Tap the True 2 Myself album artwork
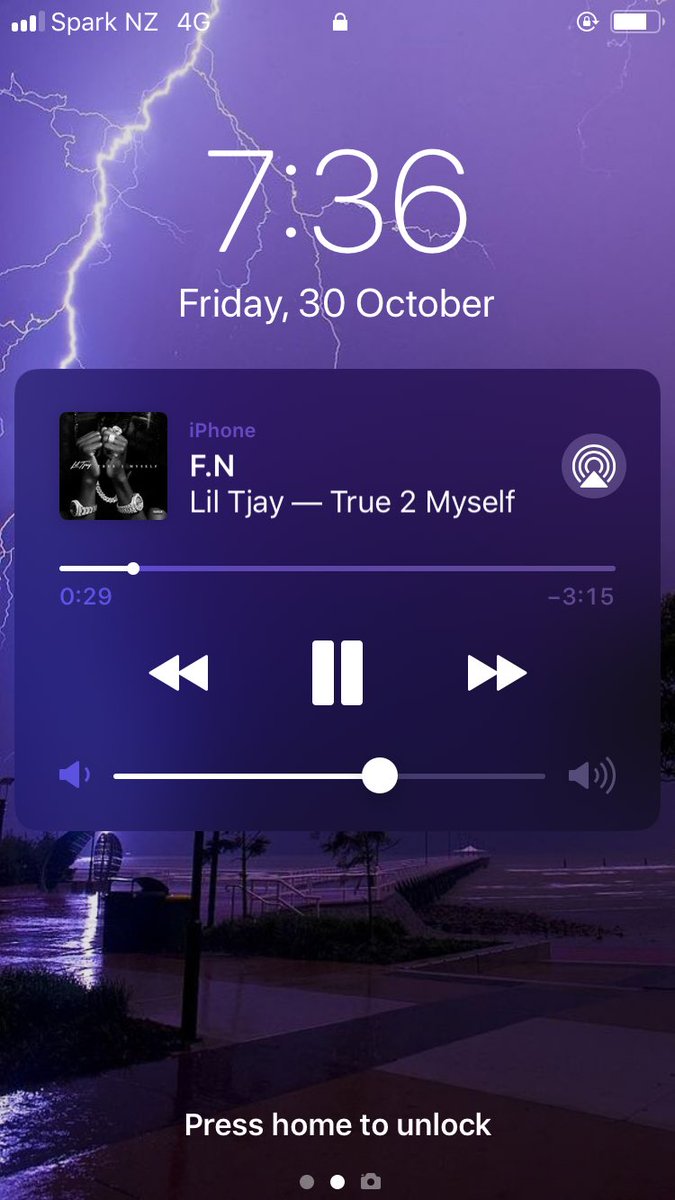 pyautogui.click(x=114, y=466)
